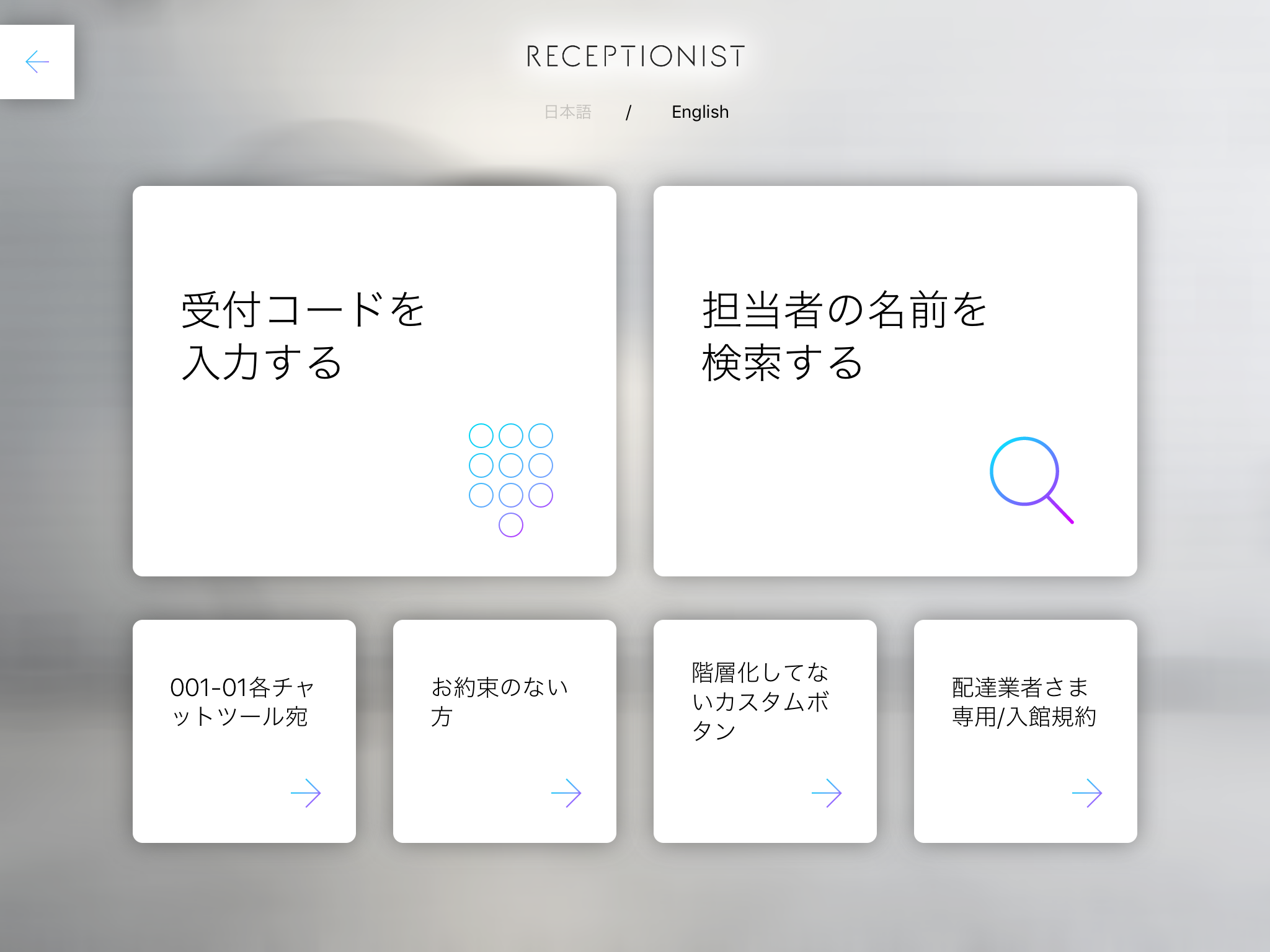Select 001-01各チャットツール宛 button
This screenshot has height=952, width=1270.
pyautogui.click(x=244, y=731)
